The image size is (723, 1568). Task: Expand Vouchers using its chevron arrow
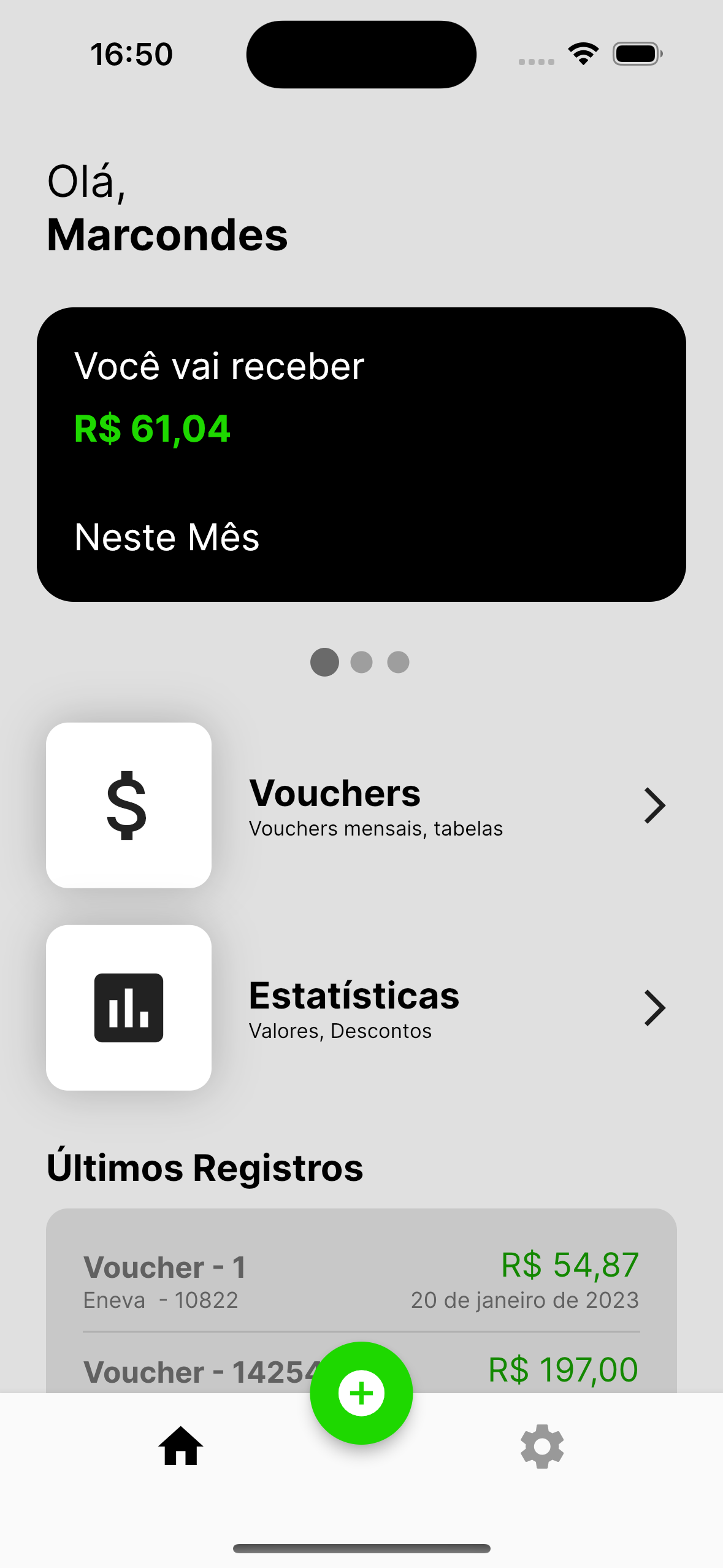click(655, 805)
